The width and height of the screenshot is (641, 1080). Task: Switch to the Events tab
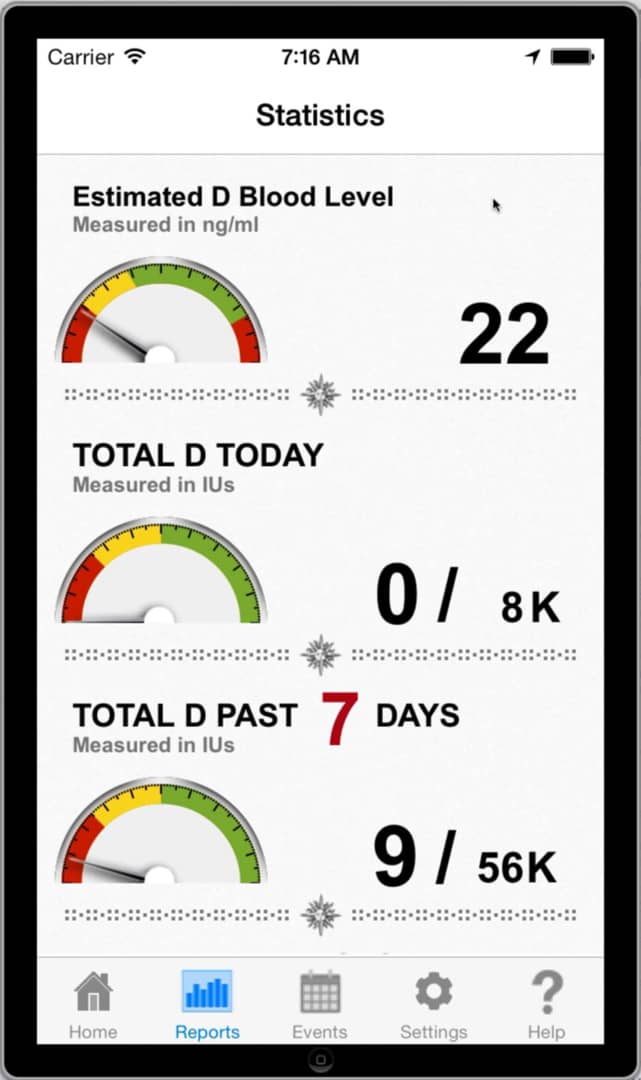pyautogui.click(x=320, y=1005)
